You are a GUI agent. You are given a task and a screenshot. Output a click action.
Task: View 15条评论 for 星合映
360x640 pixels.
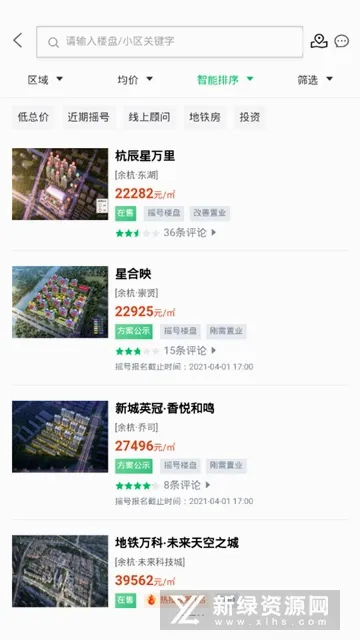tap(189, 351)
